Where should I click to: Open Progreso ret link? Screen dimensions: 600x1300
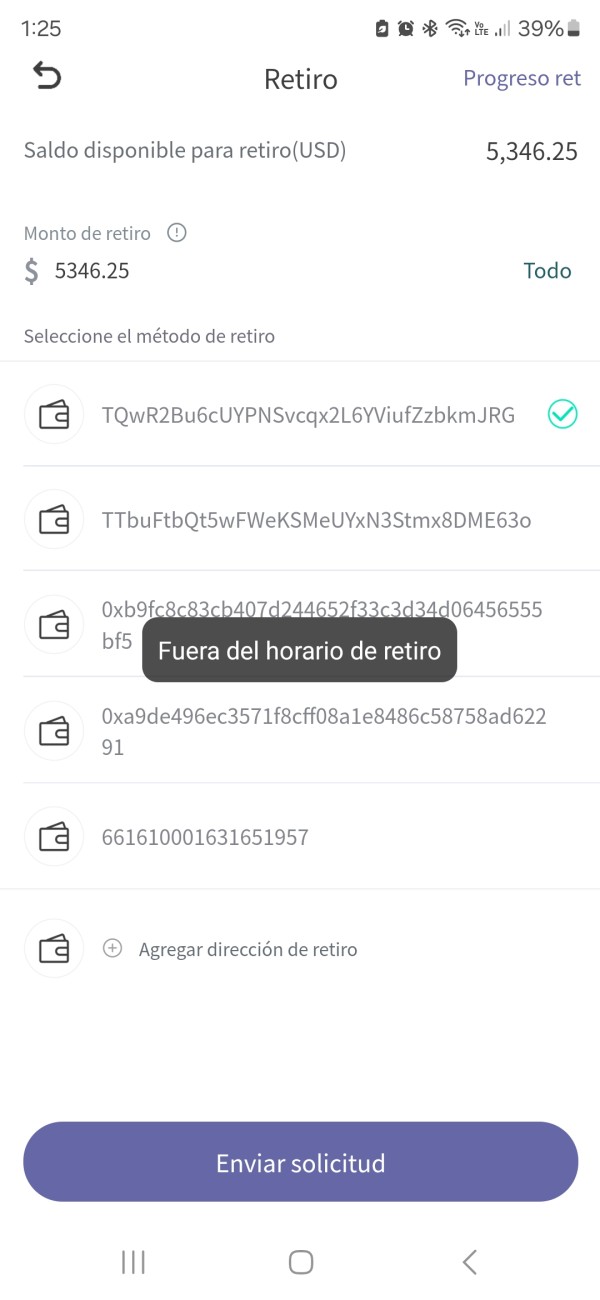(x=522, y=78)
